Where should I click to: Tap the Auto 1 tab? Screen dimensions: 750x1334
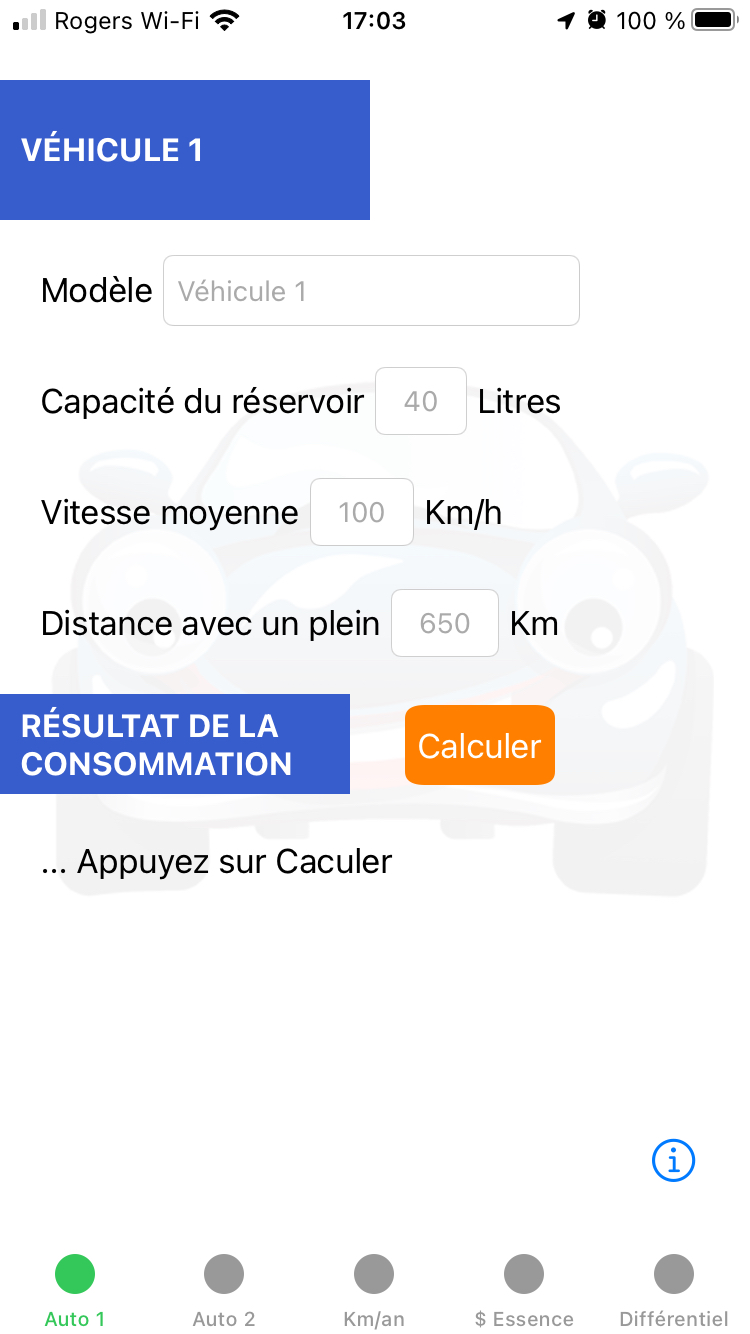[x=75, y=1290]
